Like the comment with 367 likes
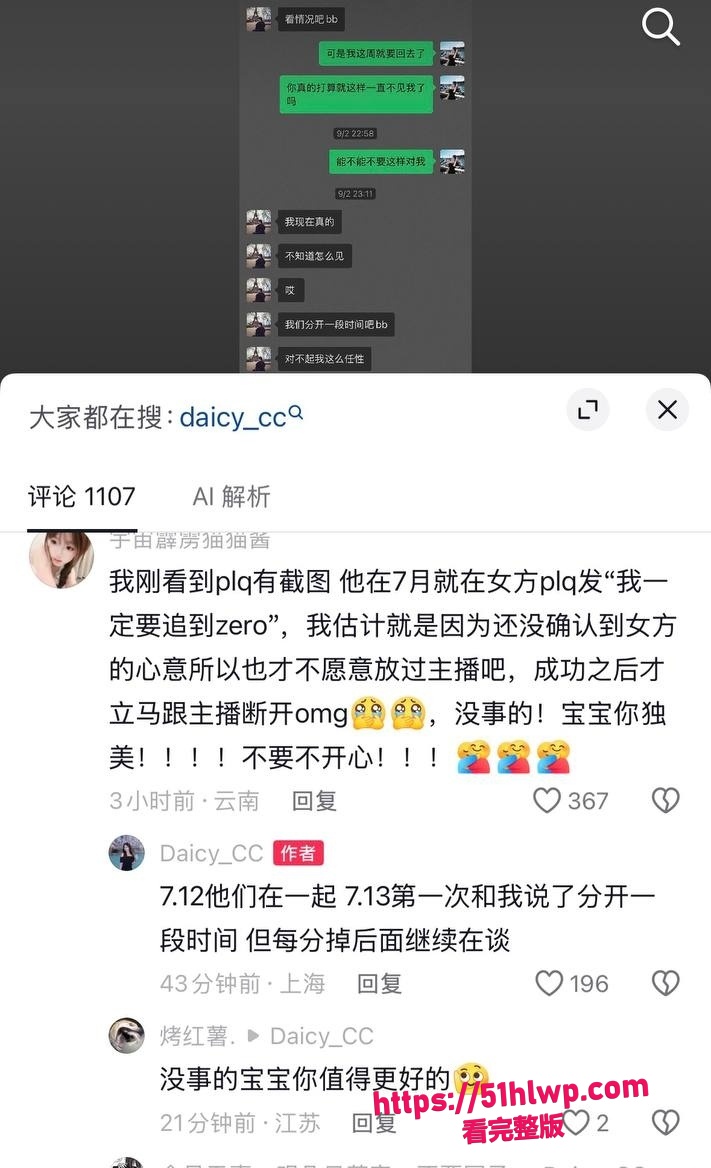 (547, 801)
